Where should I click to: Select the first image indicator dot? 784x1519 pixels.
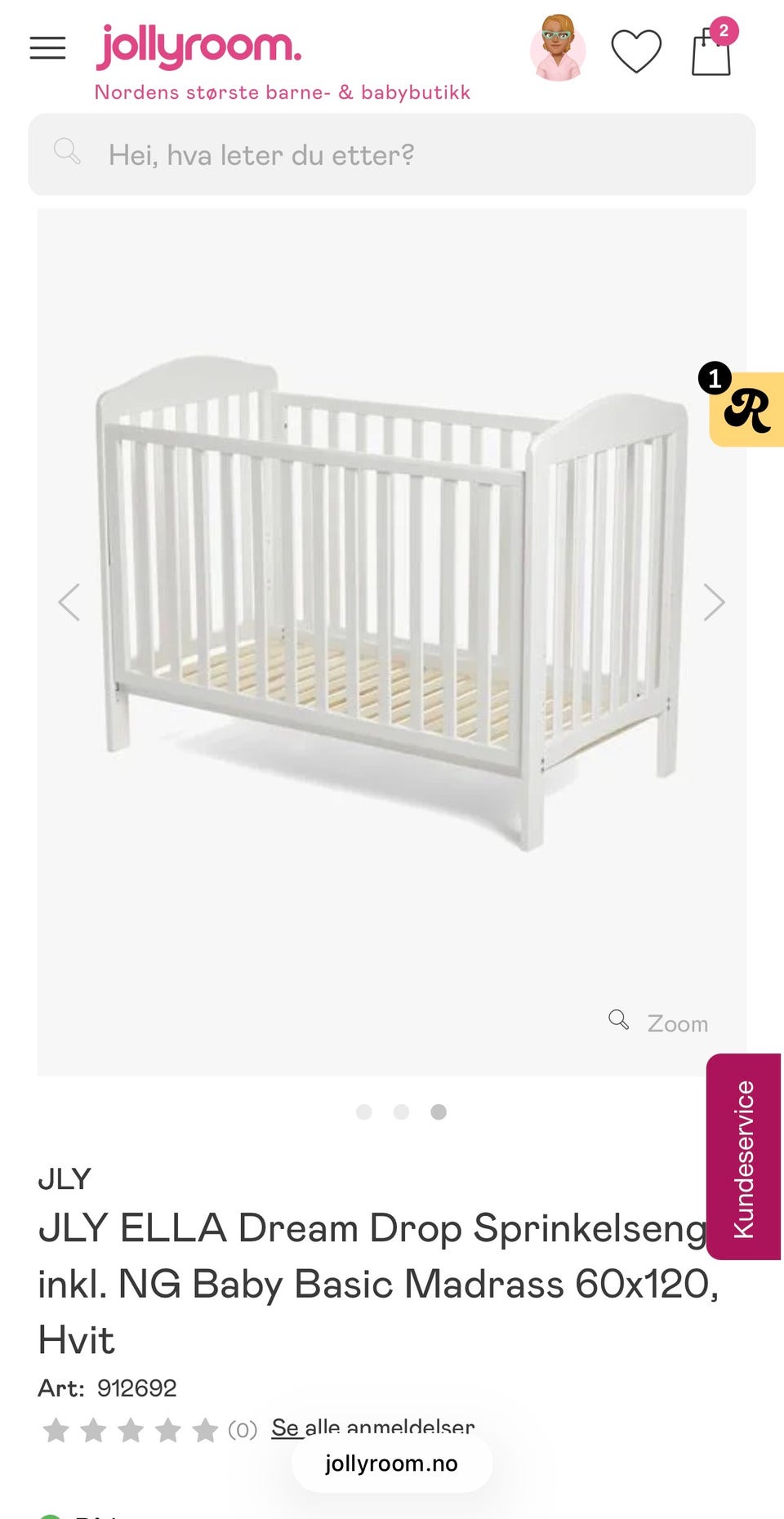pyautogui.click(x=364, y=1111)
